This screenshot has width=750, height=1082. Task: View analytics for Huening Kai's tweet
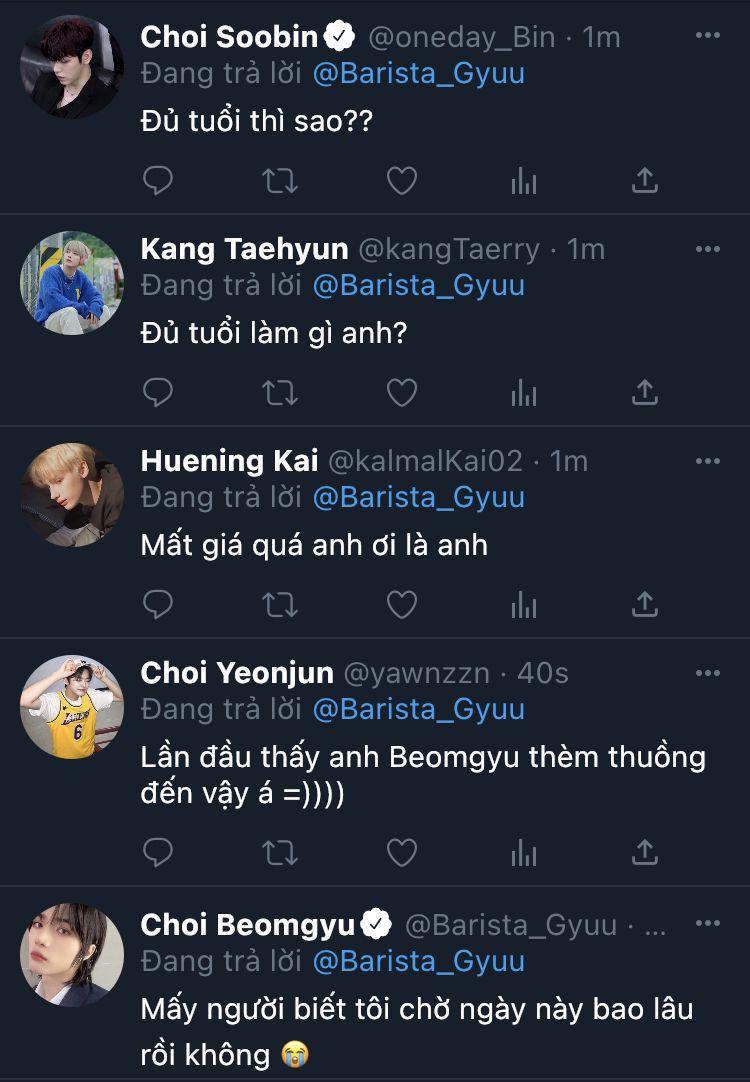[x=523, y=605]
